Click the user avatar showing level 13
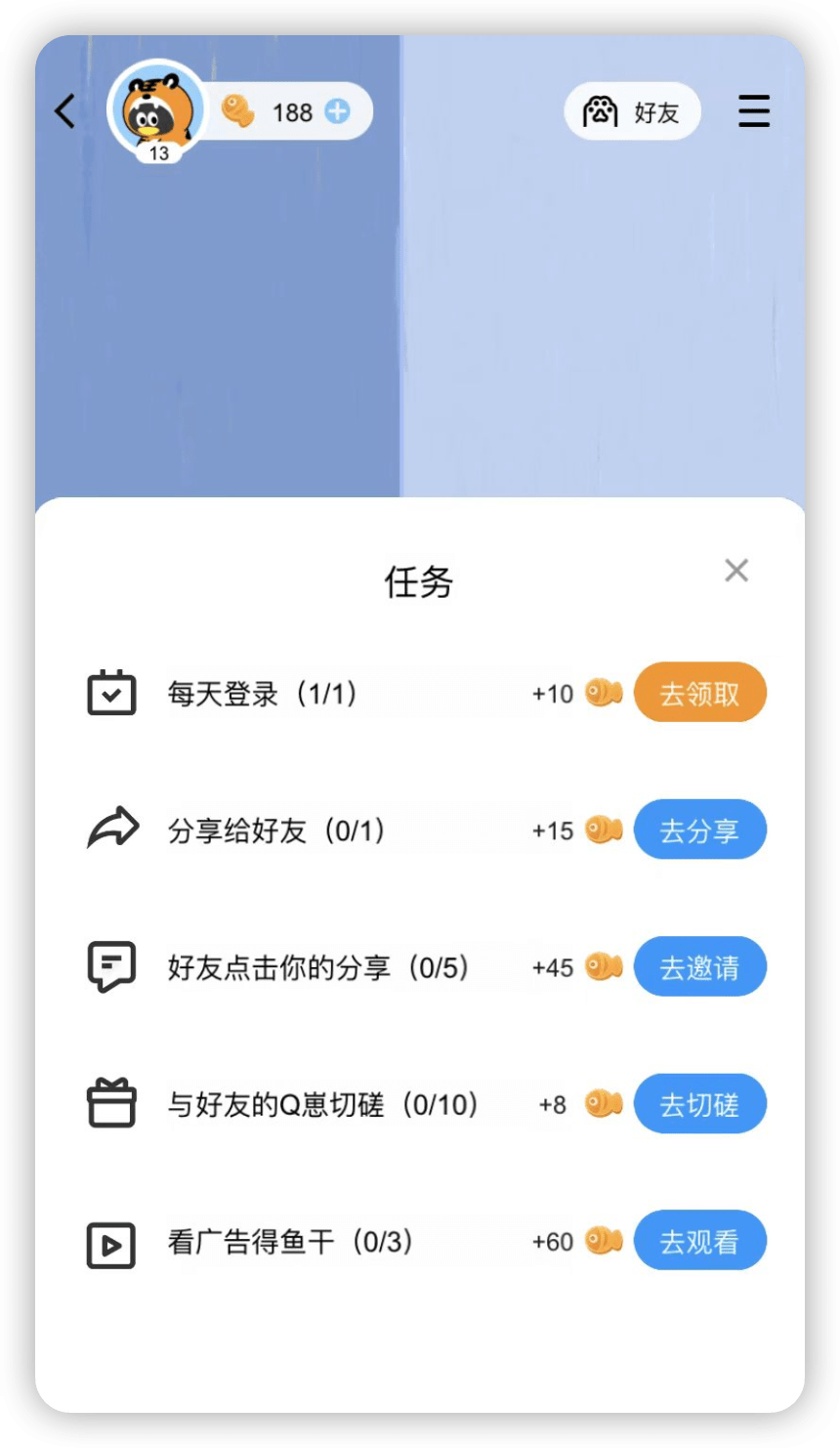840x1448 pixels. 156,110
